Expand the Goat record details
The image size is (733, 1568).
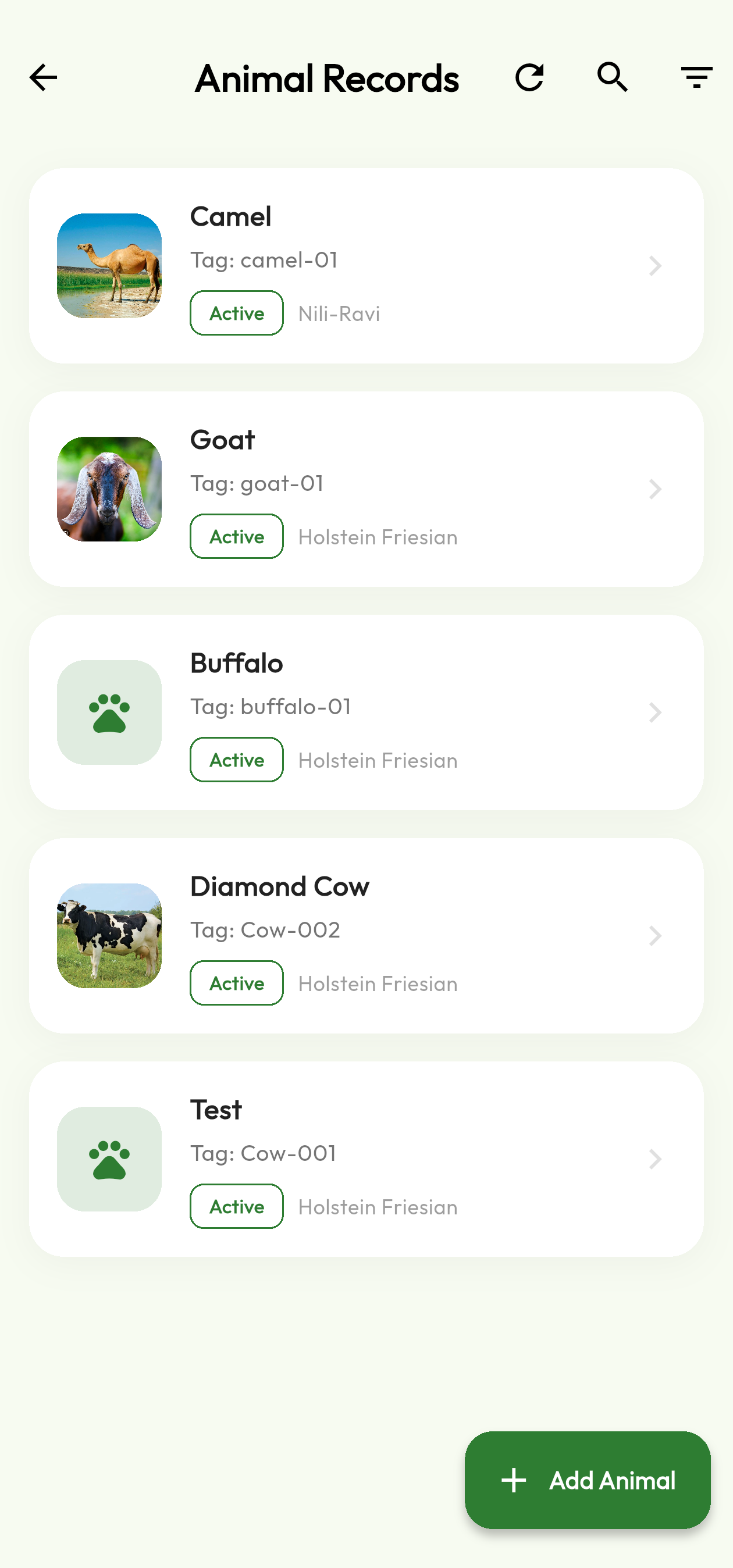coord(655,489)
